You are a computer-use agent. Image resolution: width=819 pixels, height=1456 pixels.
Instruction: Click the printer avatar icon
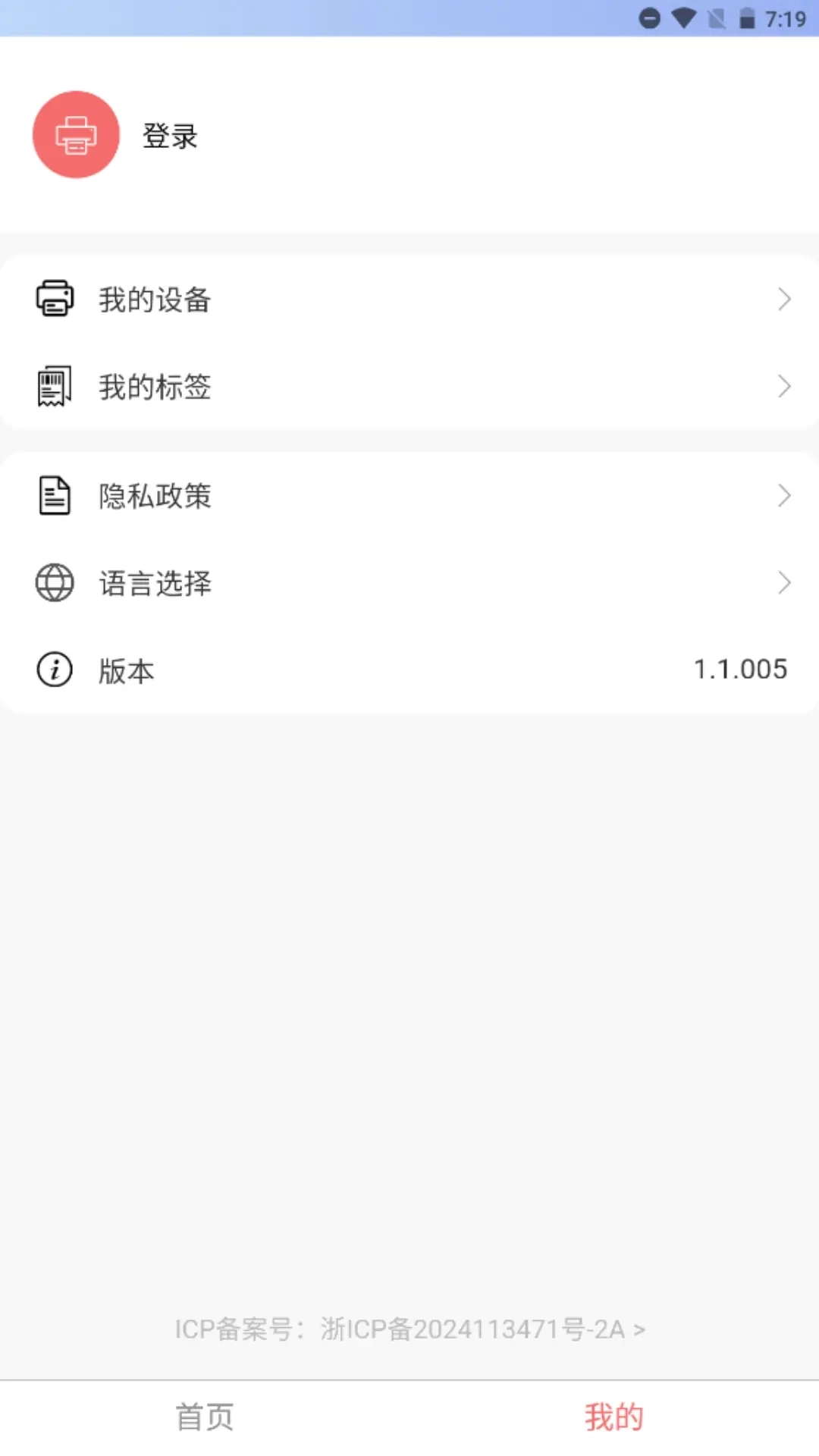click(76, 135)
